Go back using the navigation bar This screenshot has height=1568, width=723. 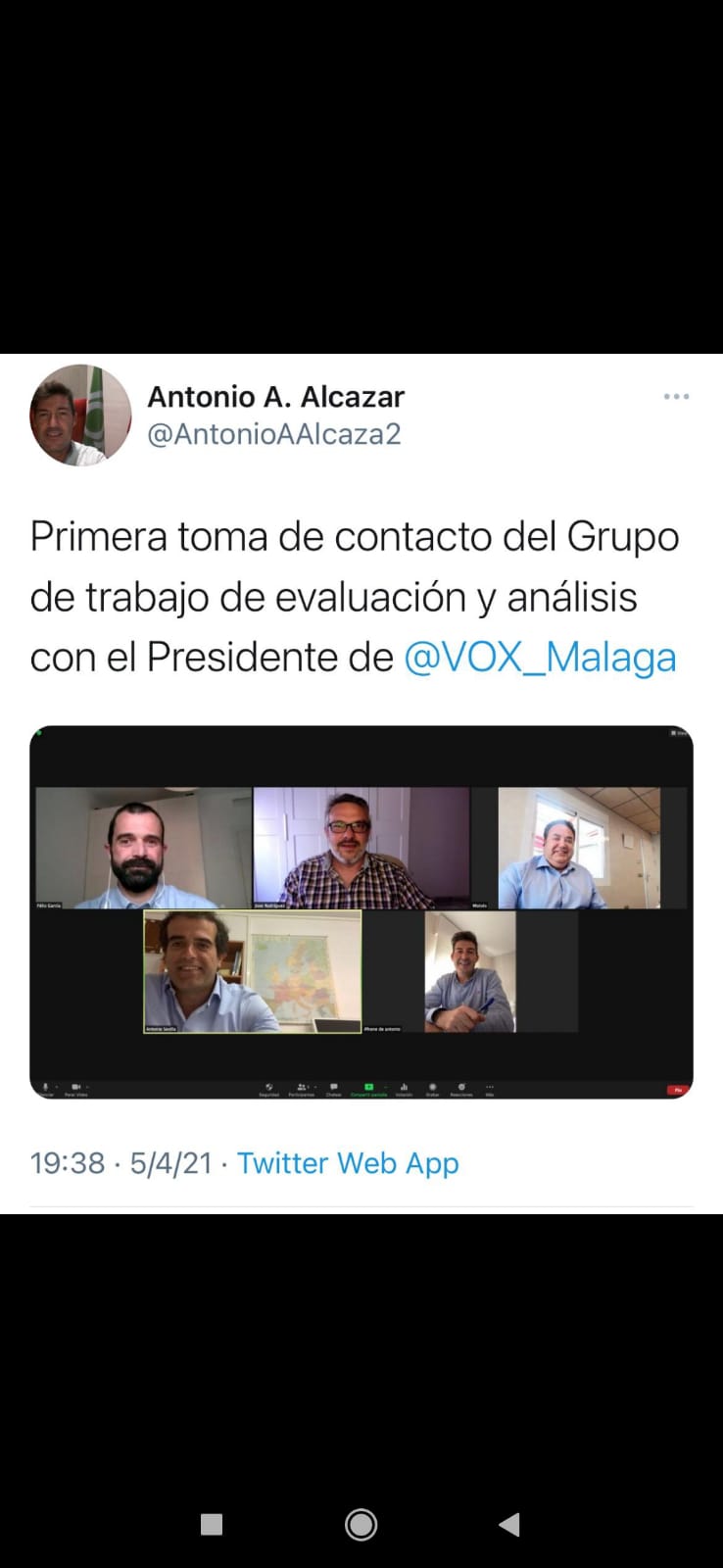coord(508,1524)
